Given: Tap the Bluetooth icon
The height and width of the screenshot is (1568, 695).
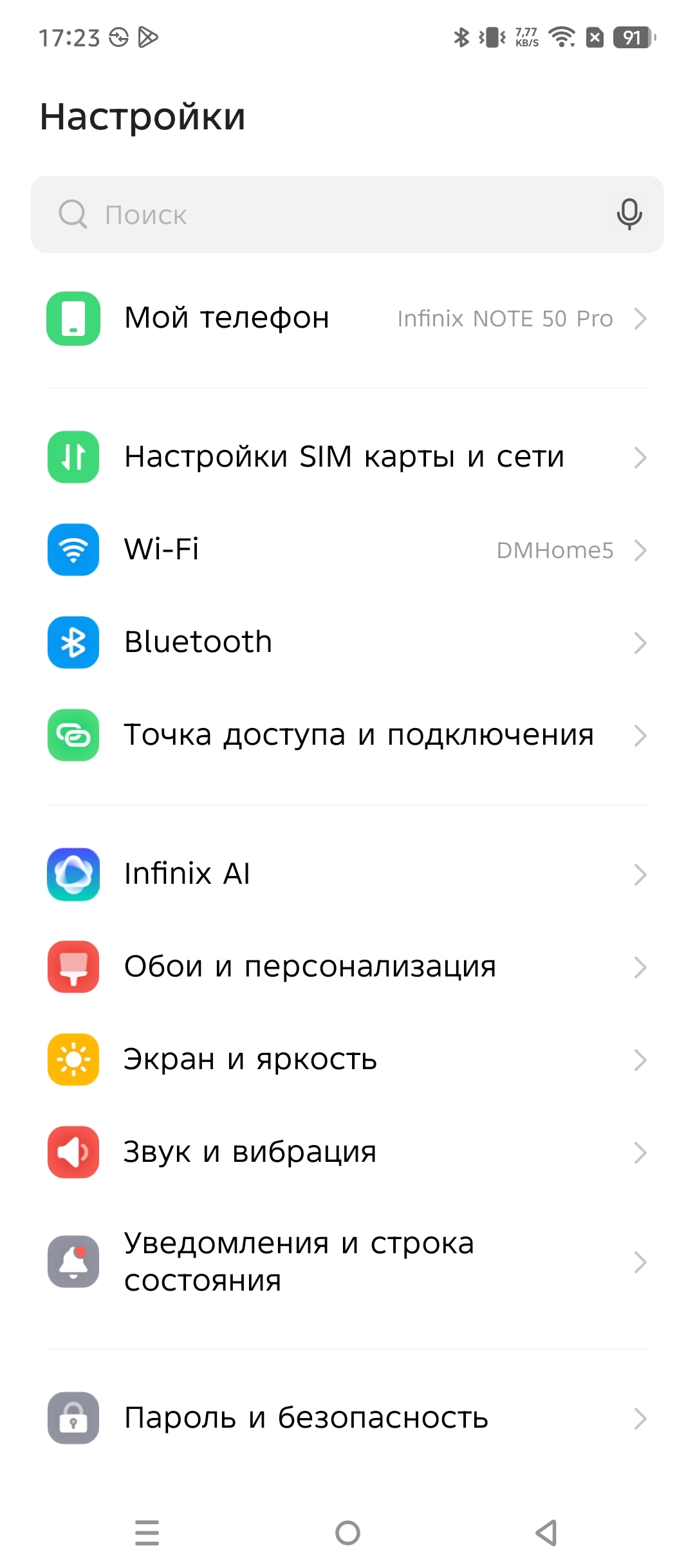Looking at the screenshot, I should tap(72, 642).
